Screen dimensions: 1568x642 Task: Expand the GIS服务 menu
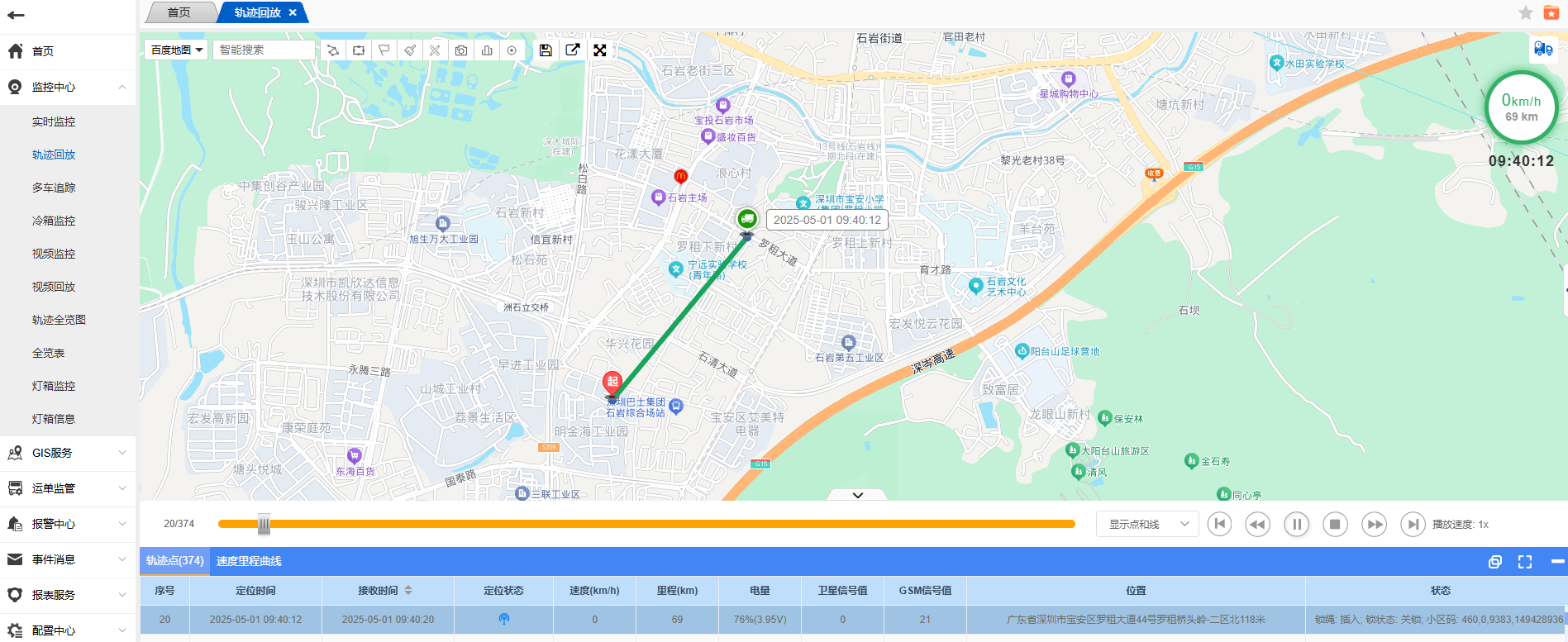point(68,453)
